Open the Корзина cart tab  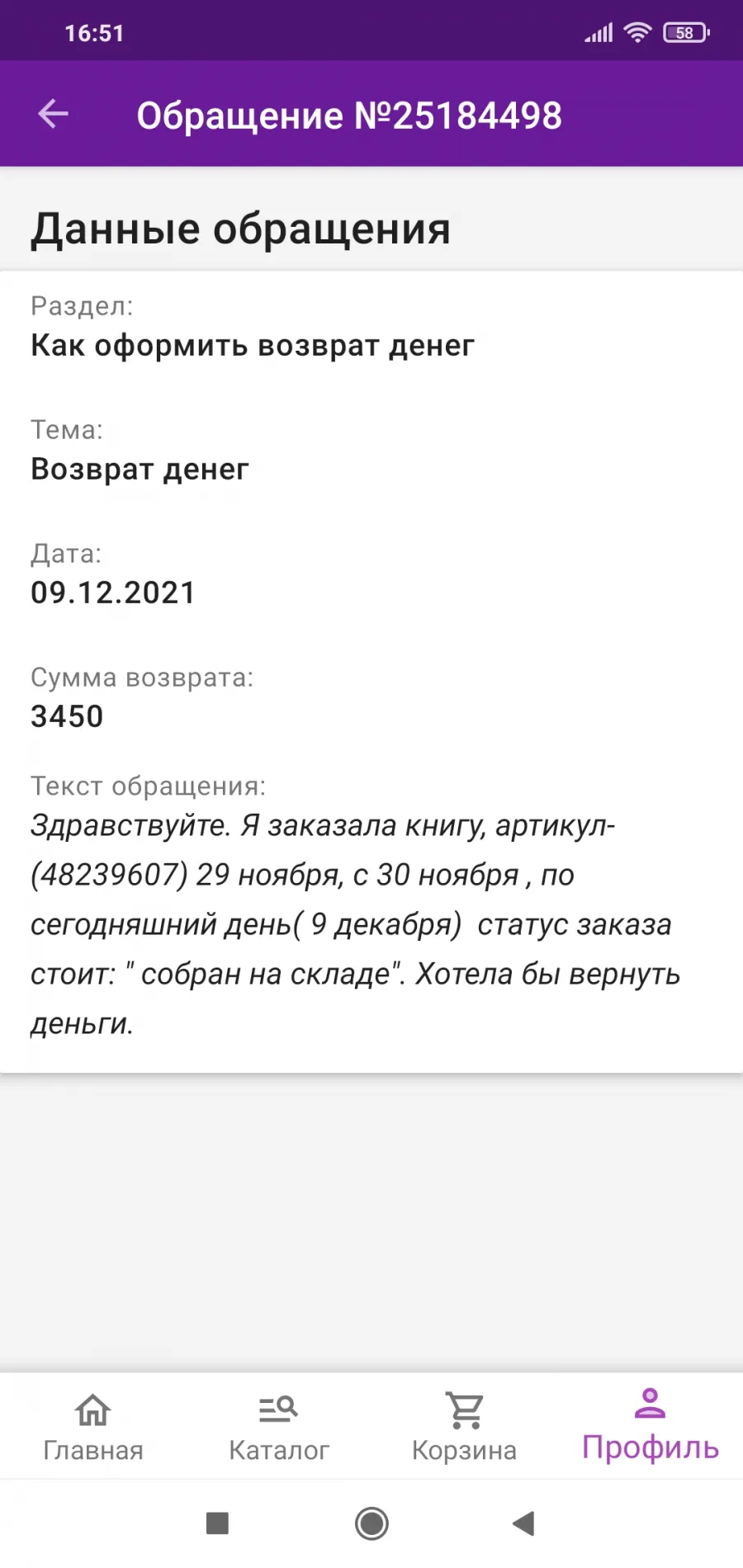[464, 1427]
